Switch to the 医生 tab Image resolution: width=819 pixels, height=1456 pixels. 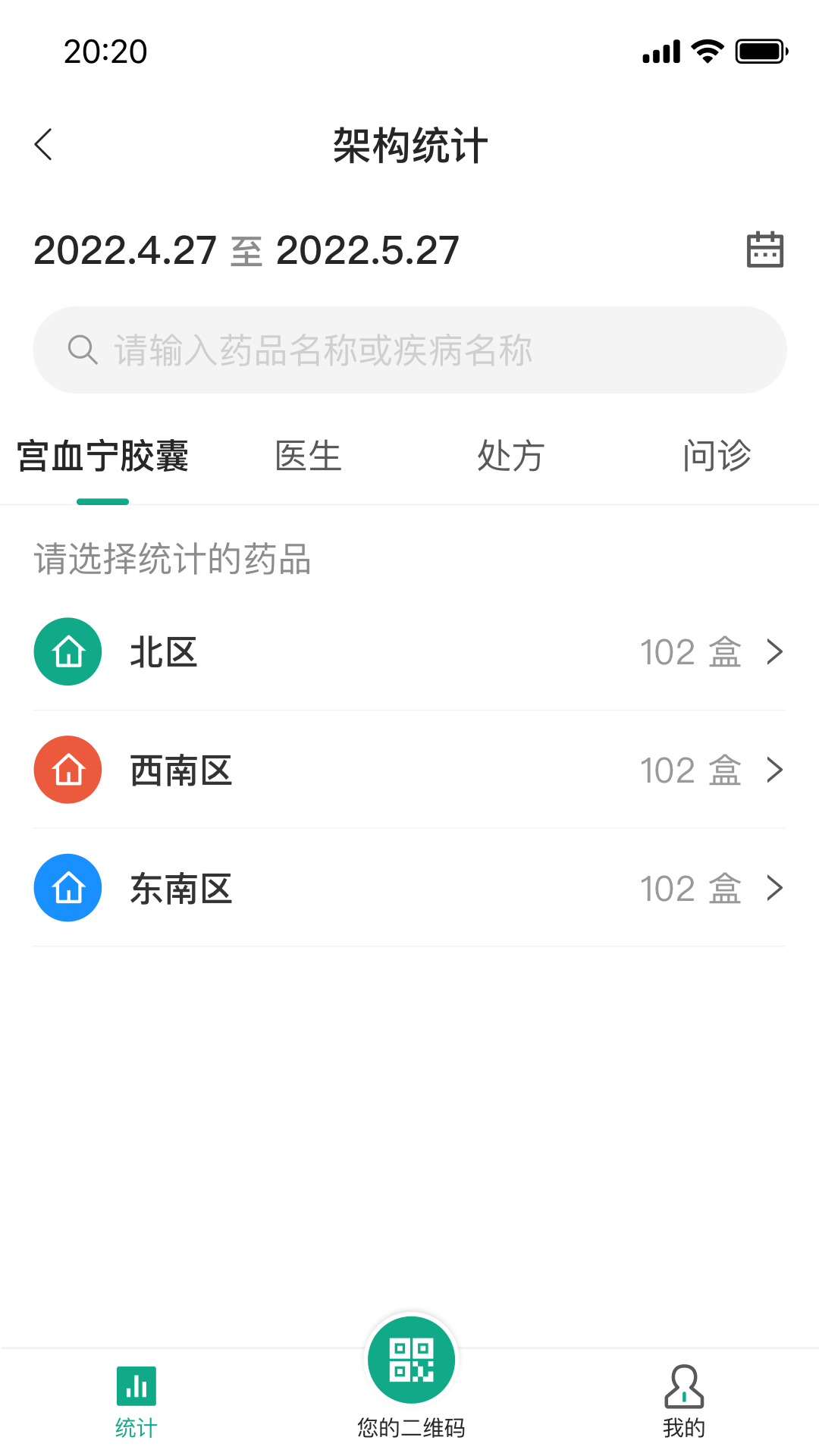coord(308,457)
